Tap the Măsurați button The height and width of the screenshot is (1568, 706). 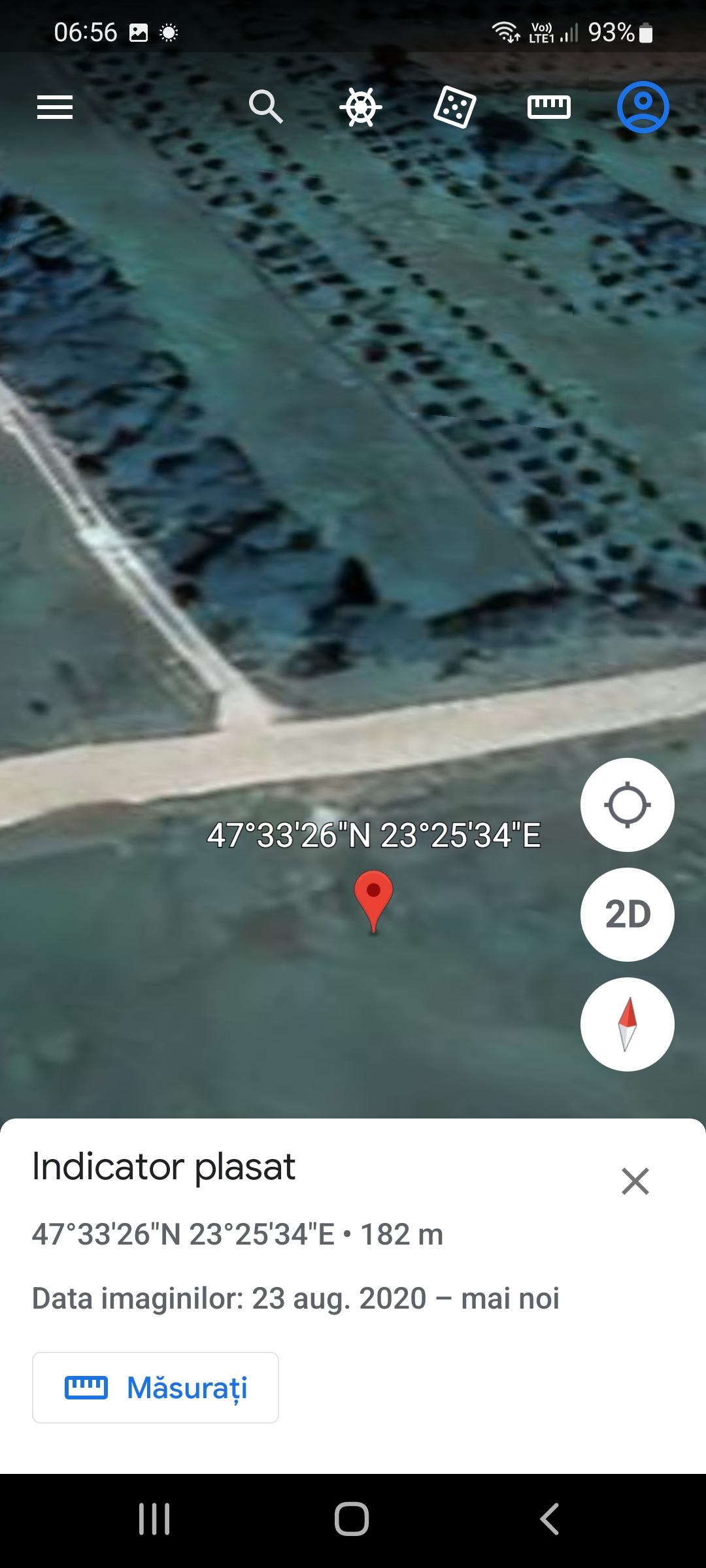tap(156, 1388)
